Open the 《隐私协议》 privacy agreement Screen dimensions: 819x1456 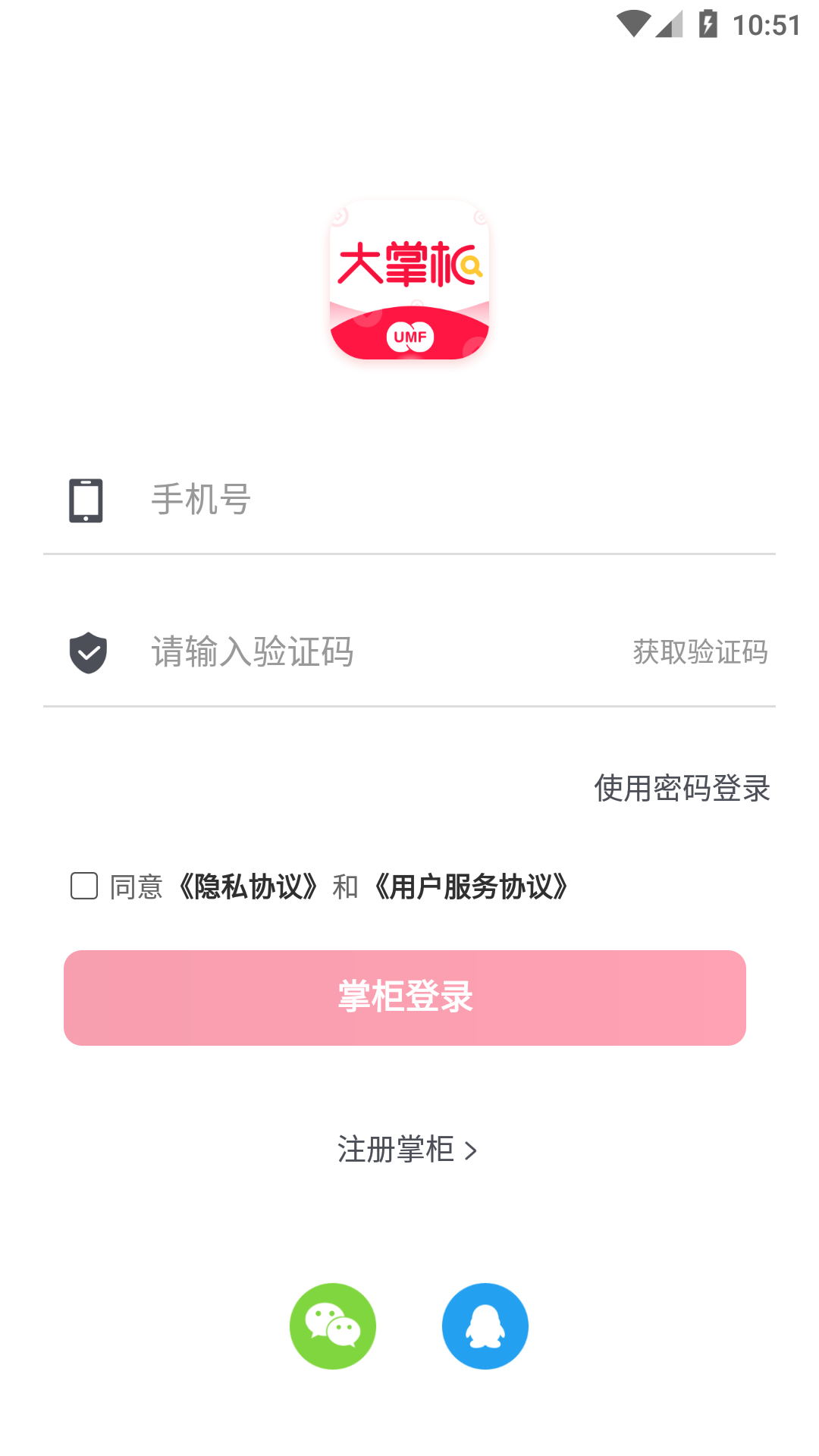pos(247,886)
